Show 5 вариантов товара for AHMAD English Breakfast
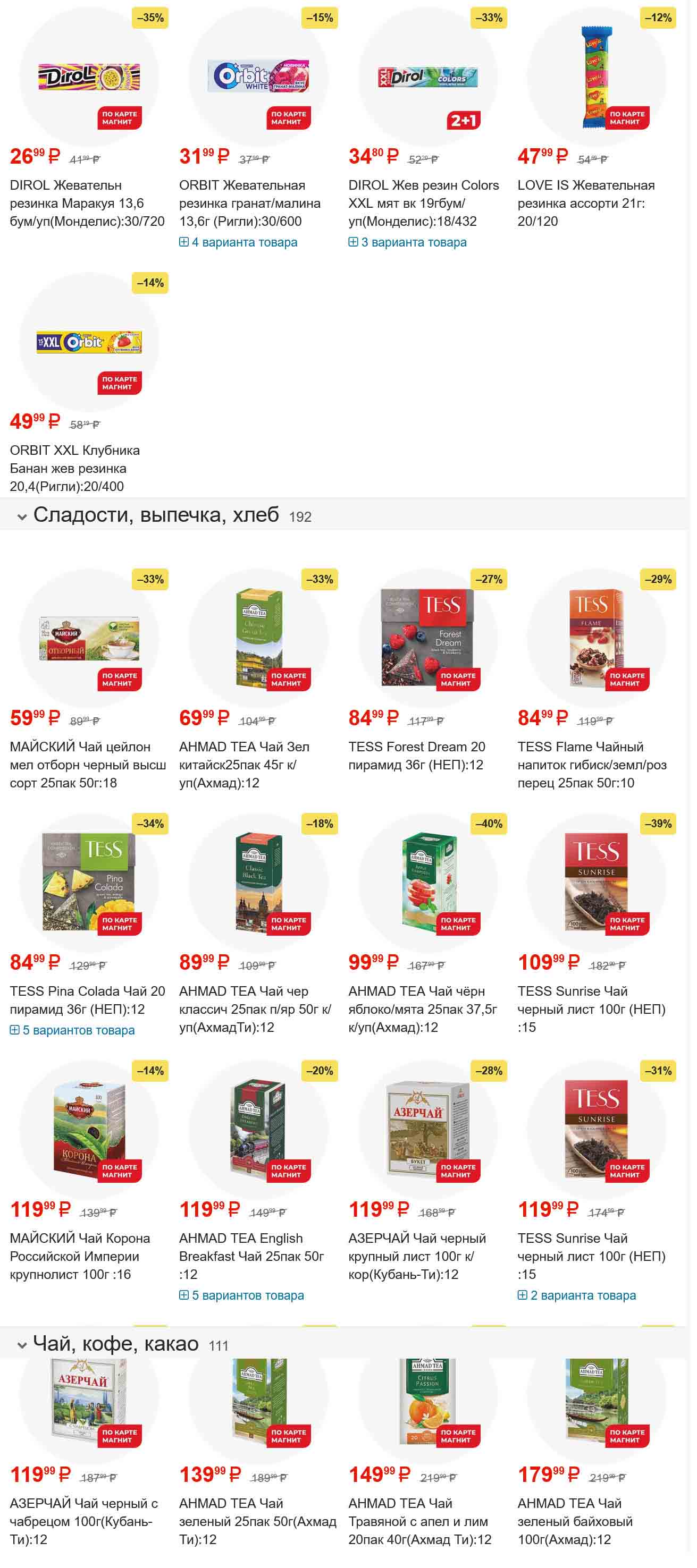Image resolution: width=697 pixels, height=1568 pixels. (242, 1296)
